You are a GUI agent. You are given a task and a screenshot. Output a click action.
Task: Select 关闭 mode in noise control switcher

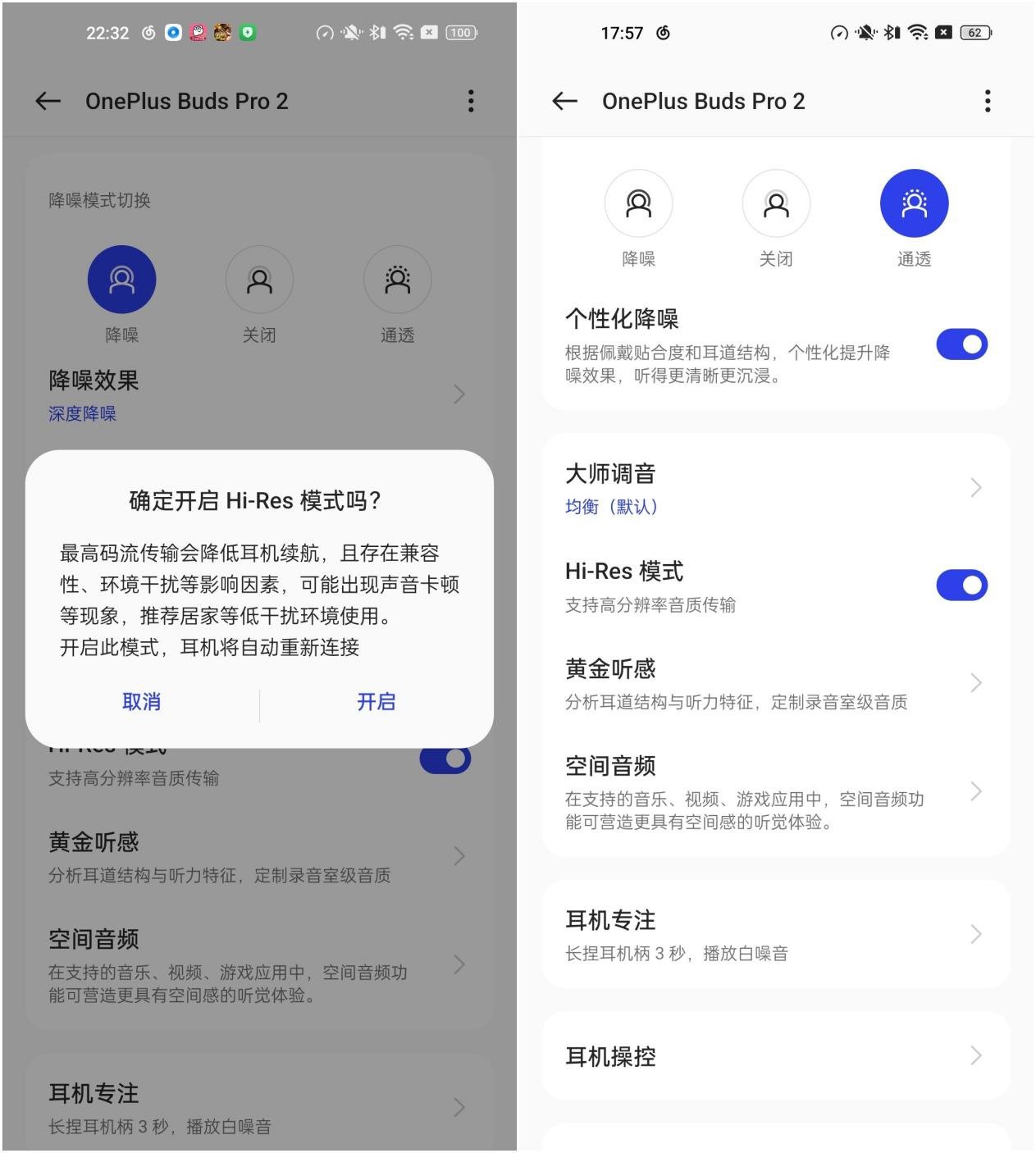click(x=259, y=279)
